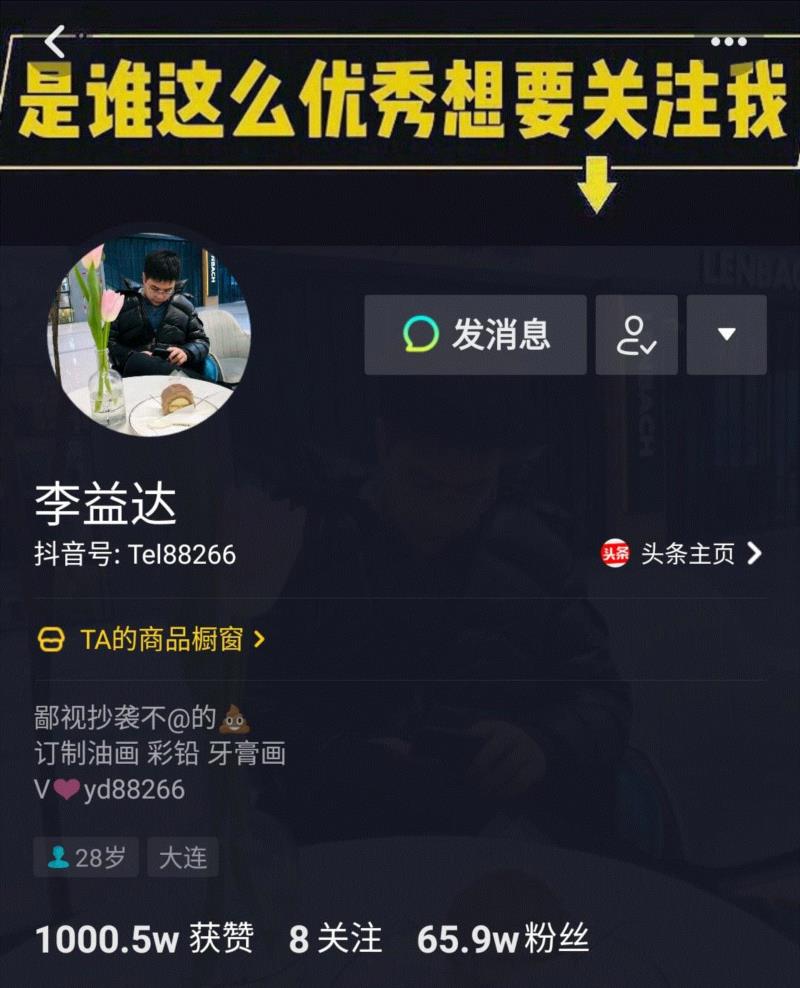Tap the following status person icon

pyautogui.click(x=637, y=335)
